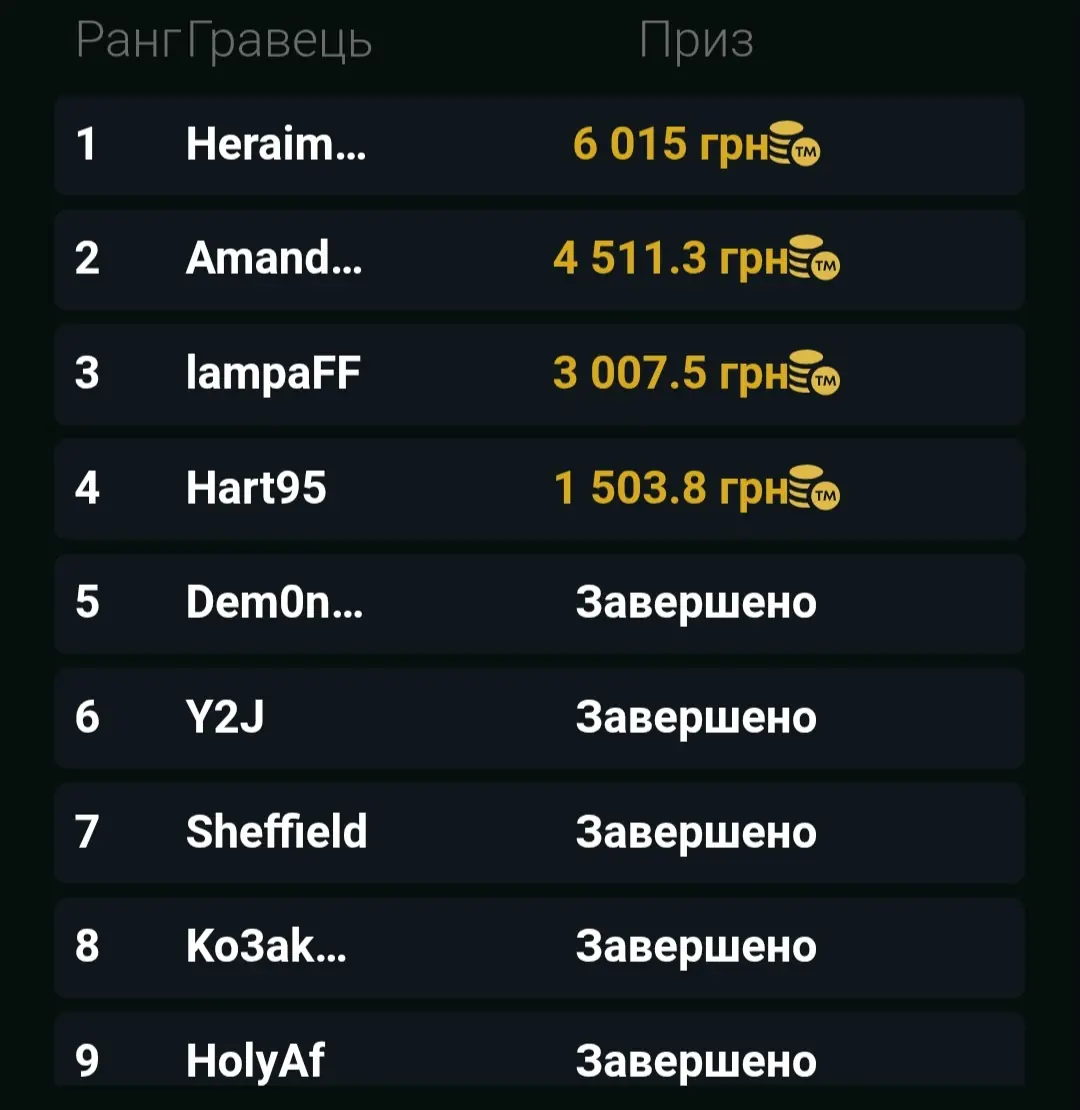Screen dimensions: 1080x1110
Task: Open Sheffield's leaderboard row
Action: click(539, 832)
